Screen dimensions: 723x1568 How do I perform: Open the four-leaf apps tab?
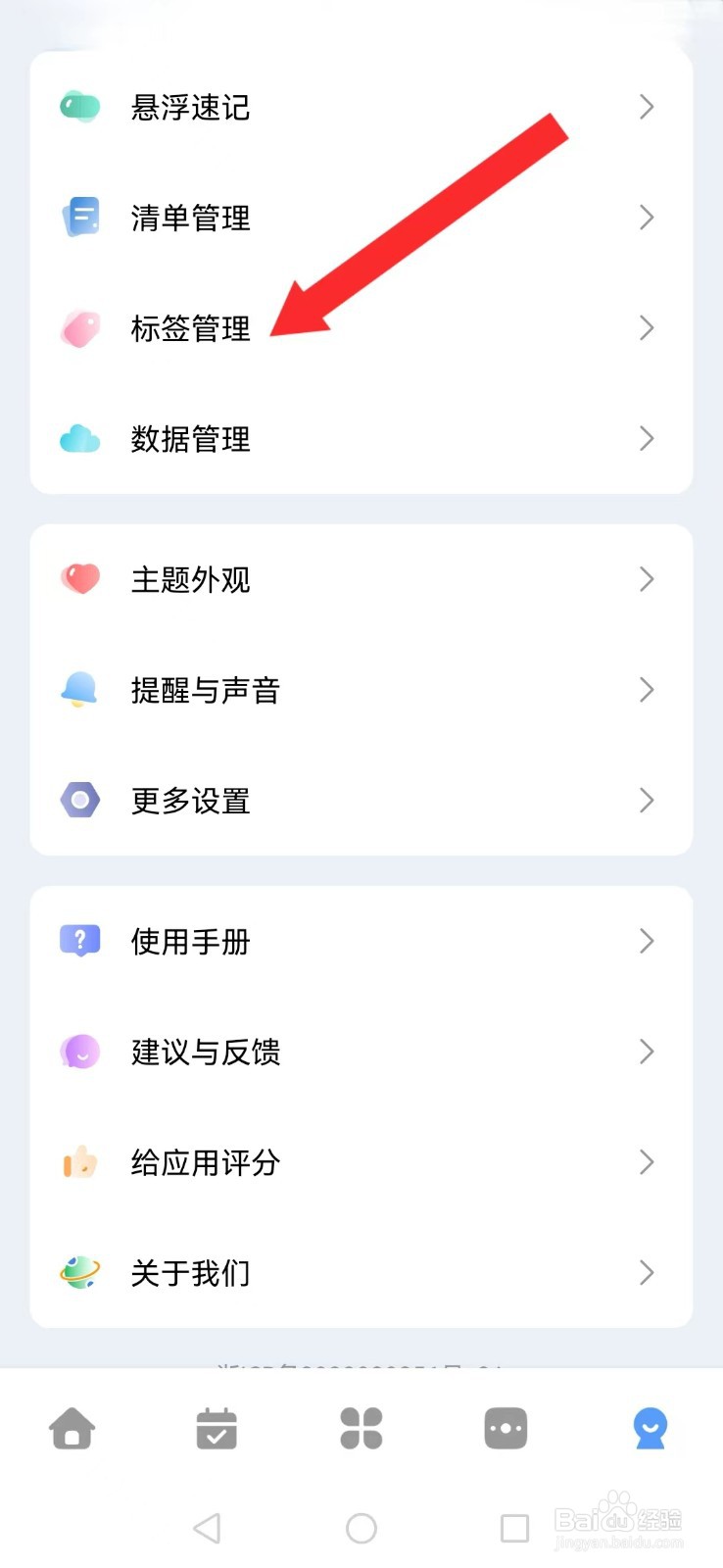click(361, 1428)
